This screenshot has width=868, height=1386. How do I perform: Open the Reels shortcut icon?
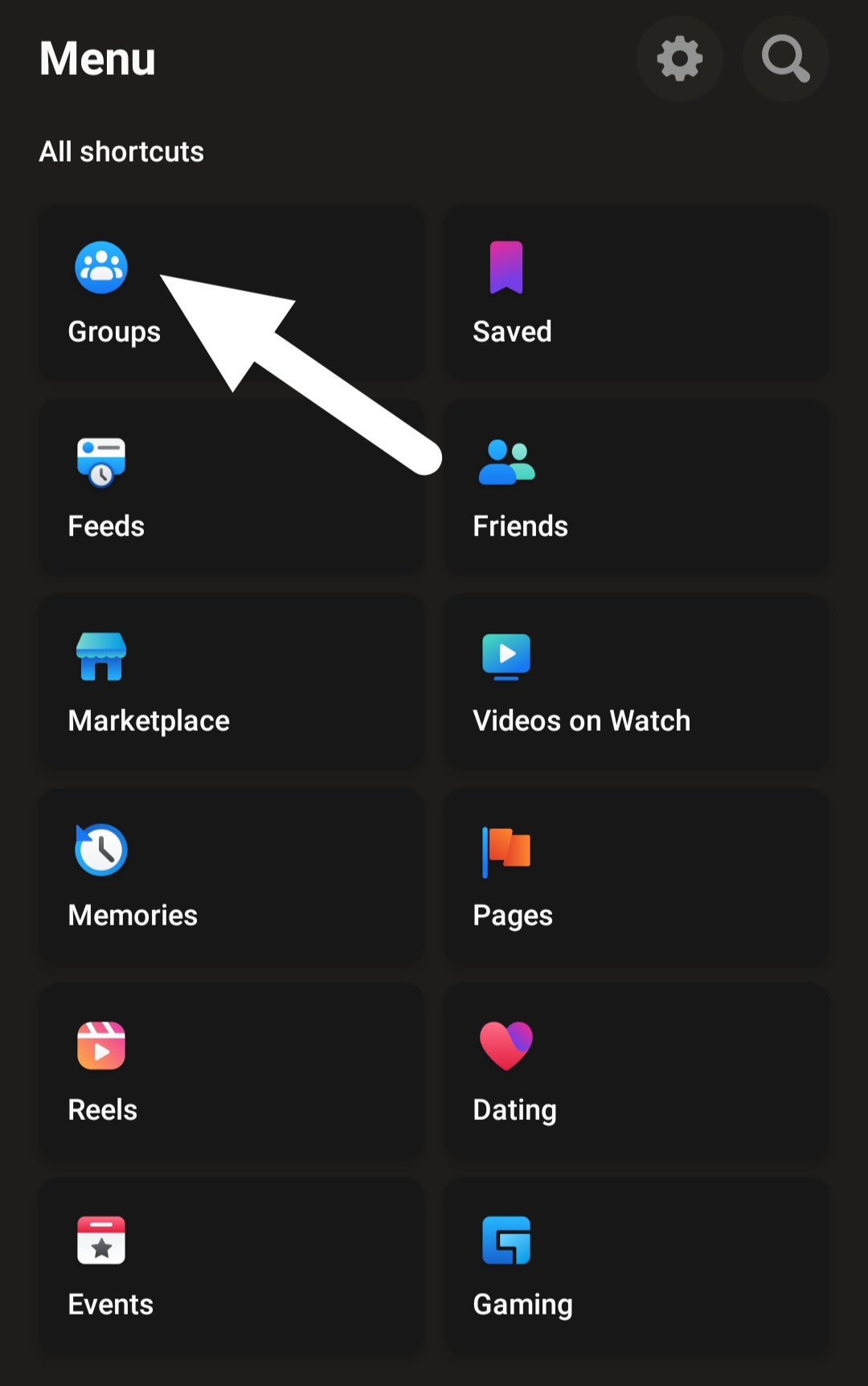(100, 1046)
